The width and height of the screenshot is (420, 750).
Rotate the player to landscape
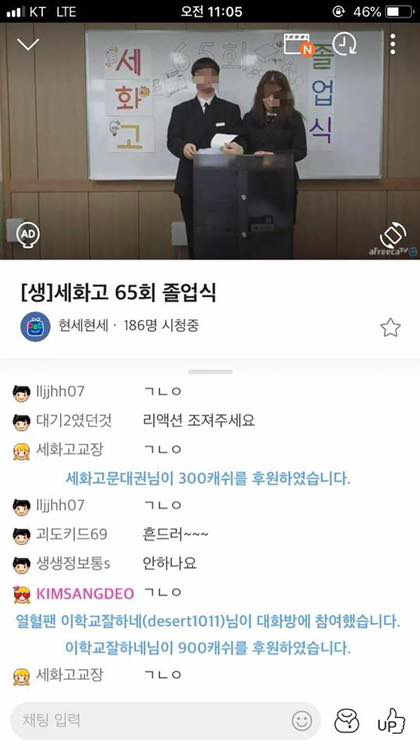[x=393, y=235]
